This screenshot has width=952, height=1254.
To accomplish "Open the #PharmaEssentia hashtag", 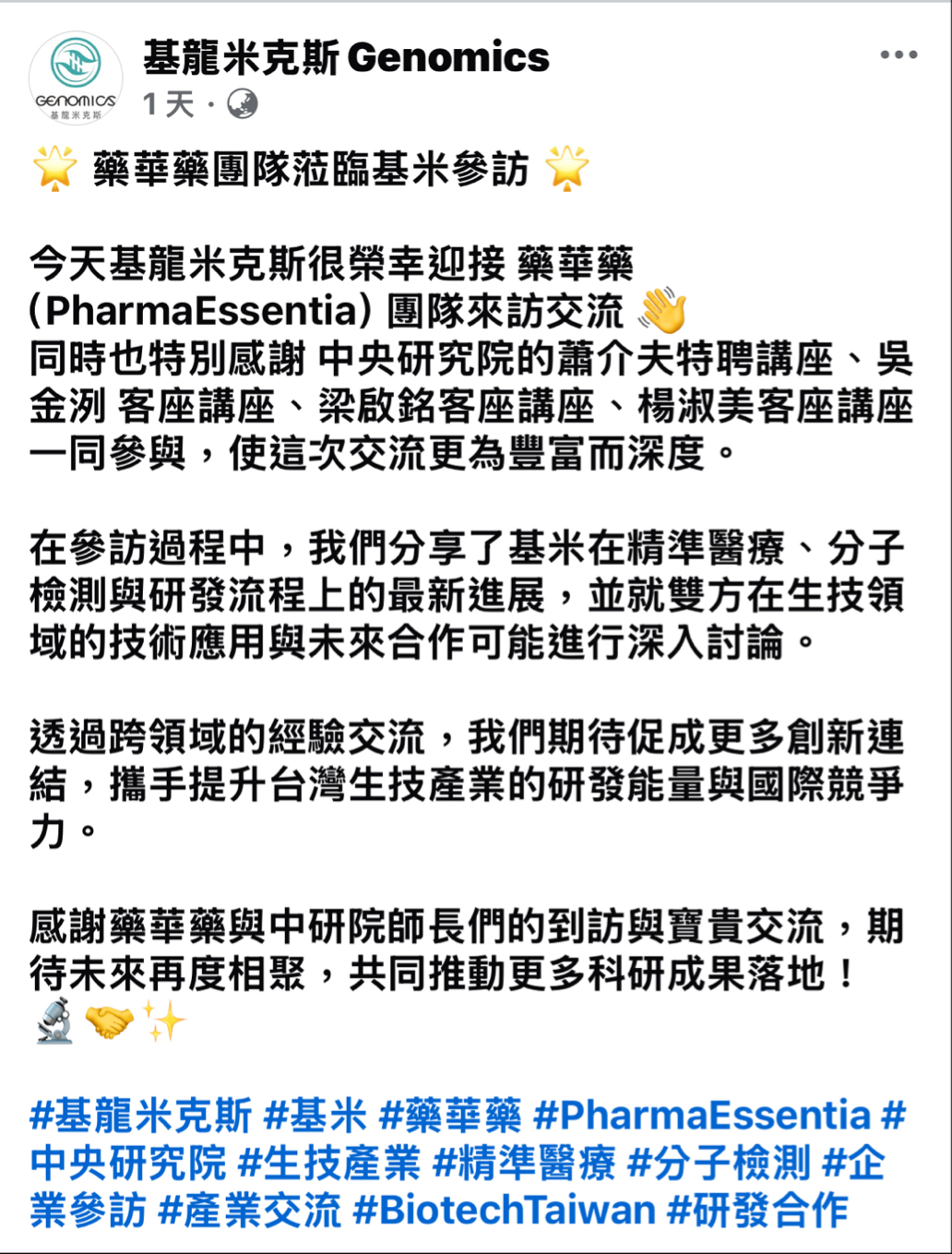I will click(x=702, y=1116).
